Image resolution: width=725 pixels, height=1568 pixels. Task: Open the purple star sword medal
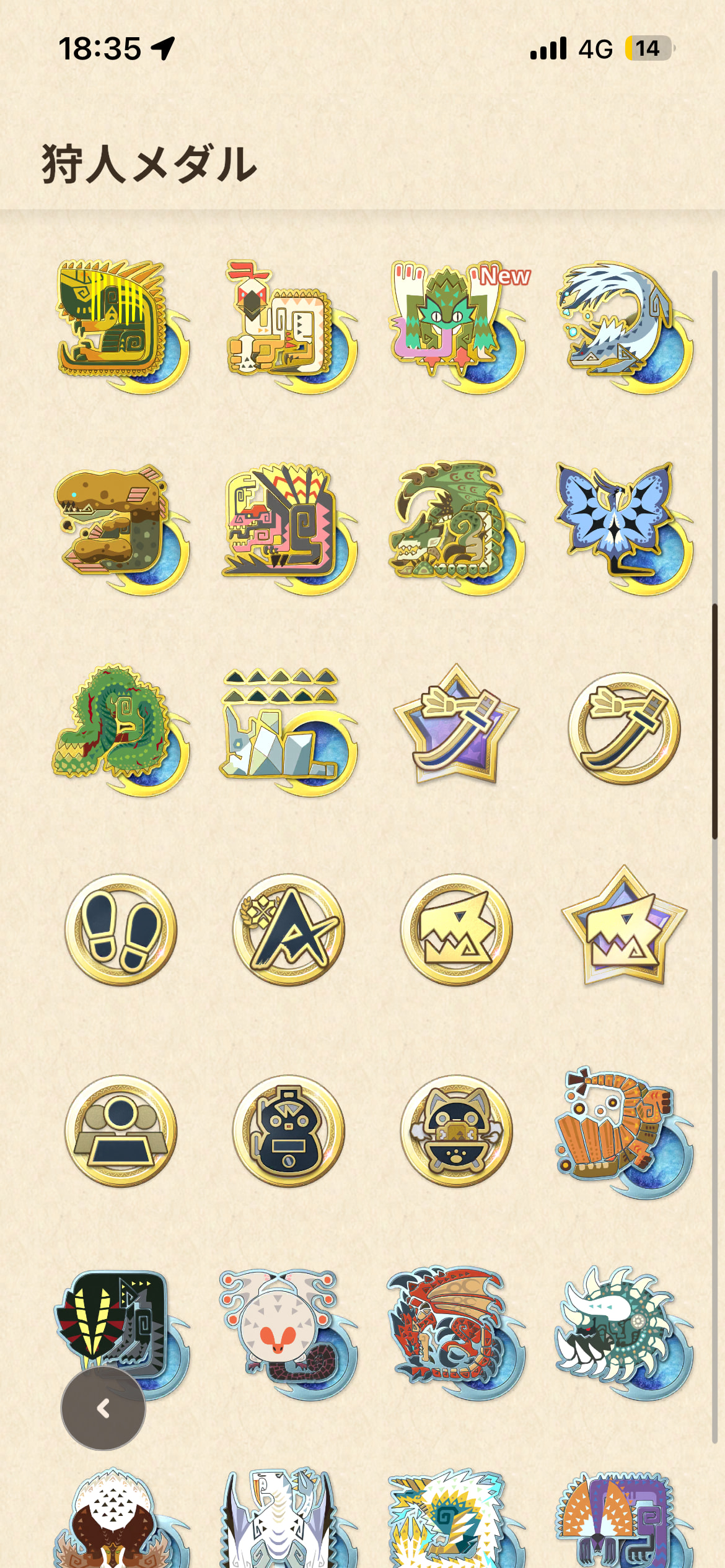coord(457,725)
